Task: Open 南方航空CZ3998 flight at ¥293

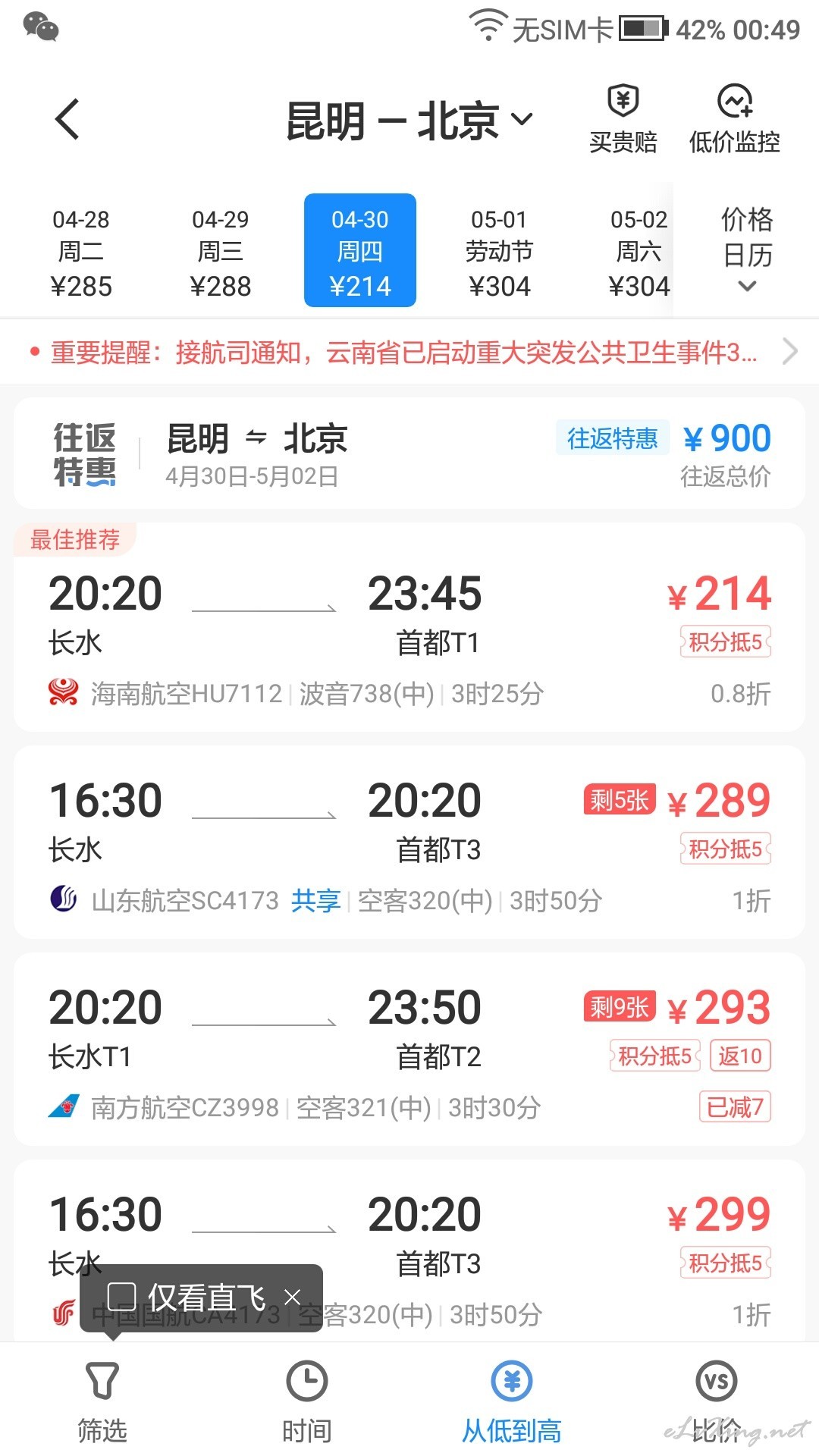Action: point(409,1050)
